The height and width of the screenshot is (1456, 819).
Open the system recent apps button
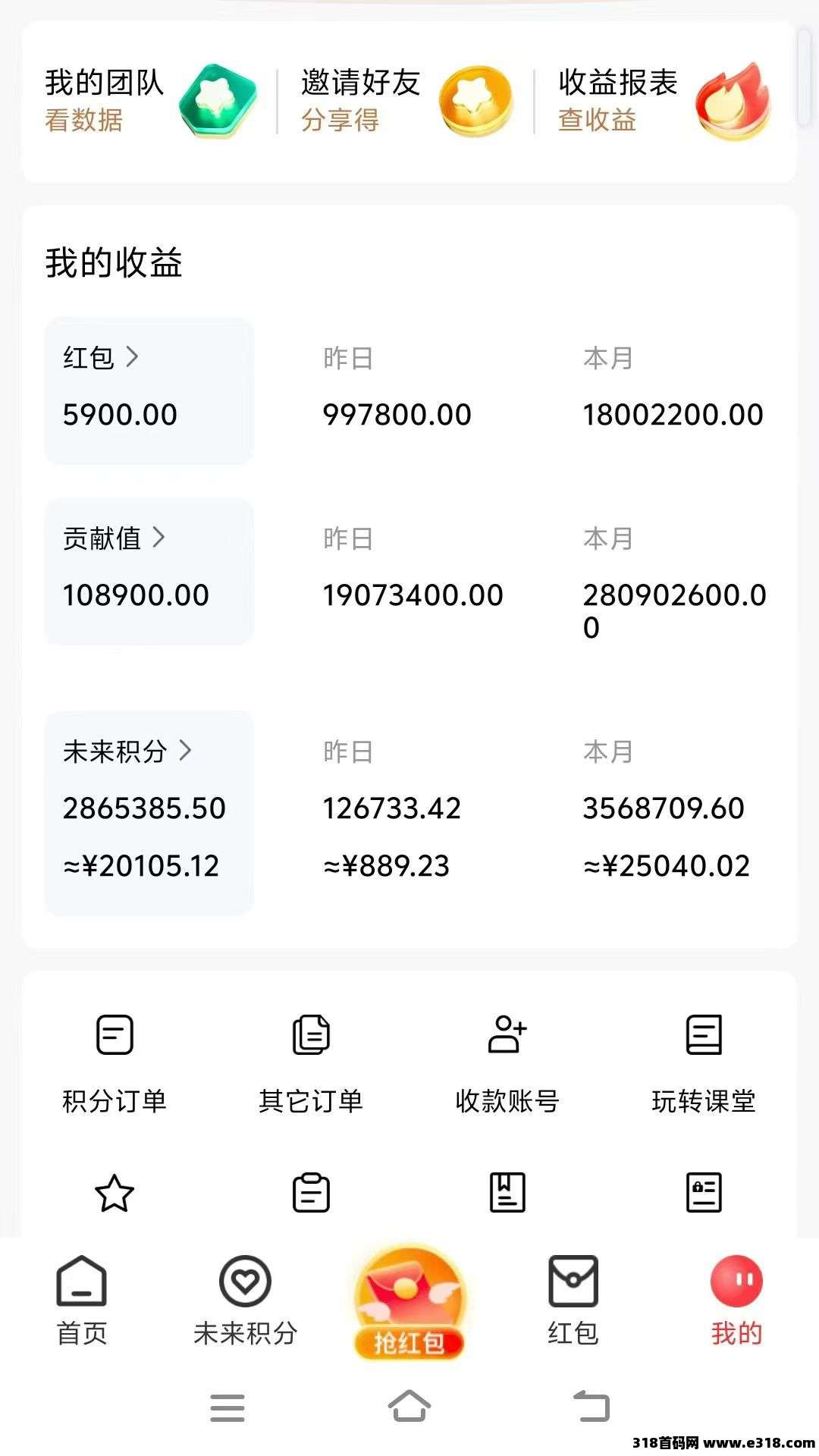[x=227, y=1407]
